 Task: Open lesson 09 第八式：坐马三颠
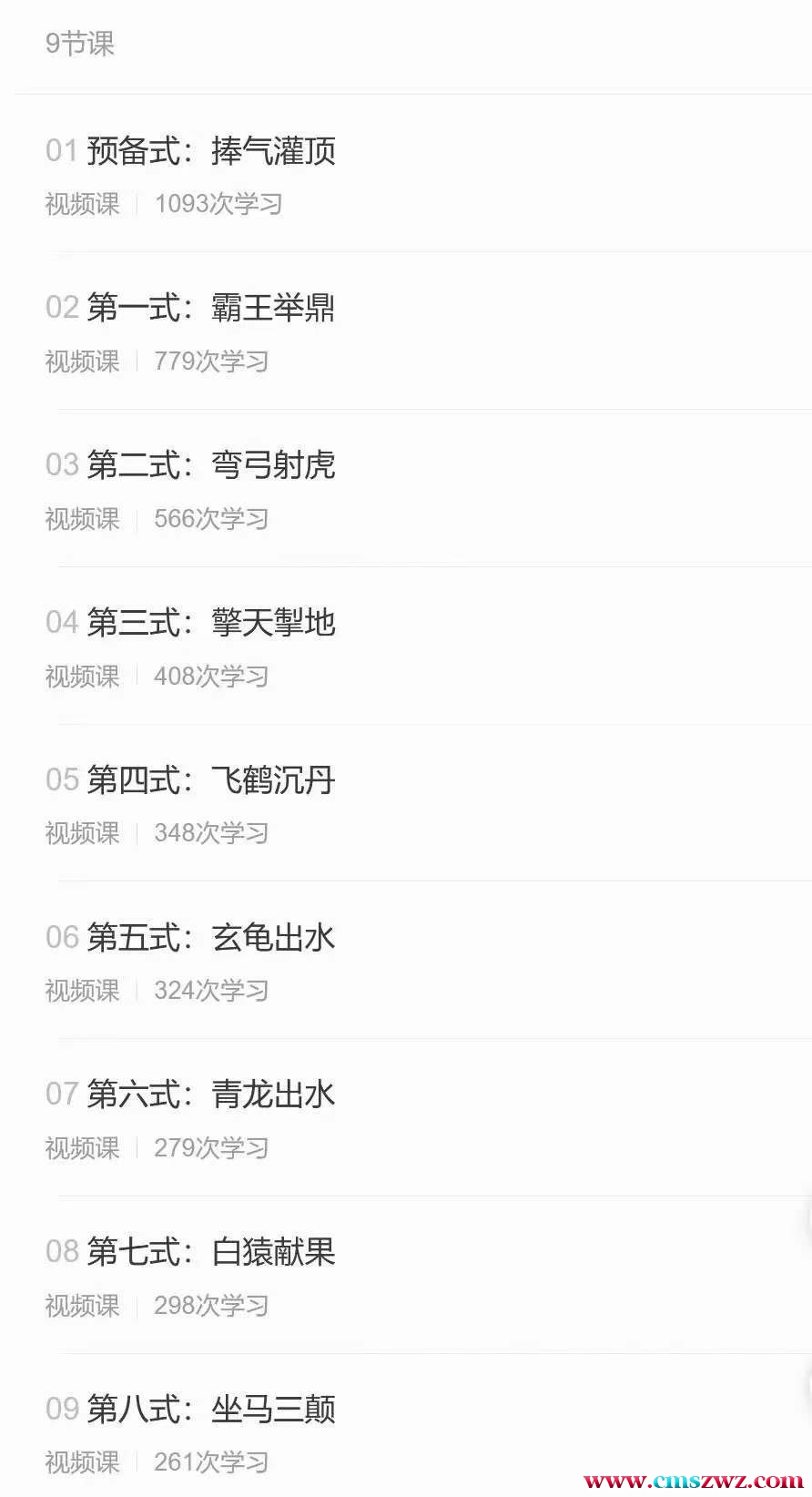(211, 1410)
